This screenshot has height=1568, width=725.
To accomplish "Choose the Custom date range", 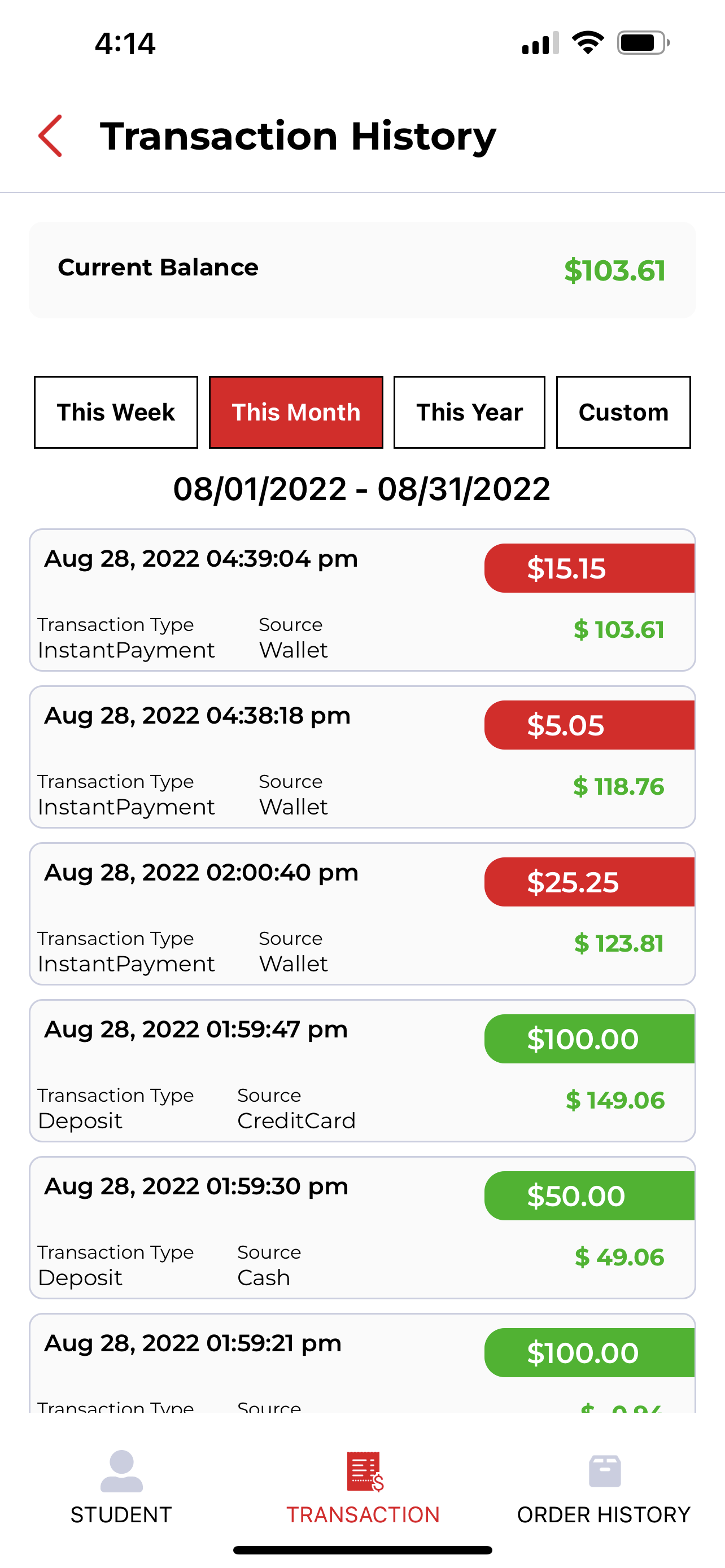I will (x=623, y=412).
